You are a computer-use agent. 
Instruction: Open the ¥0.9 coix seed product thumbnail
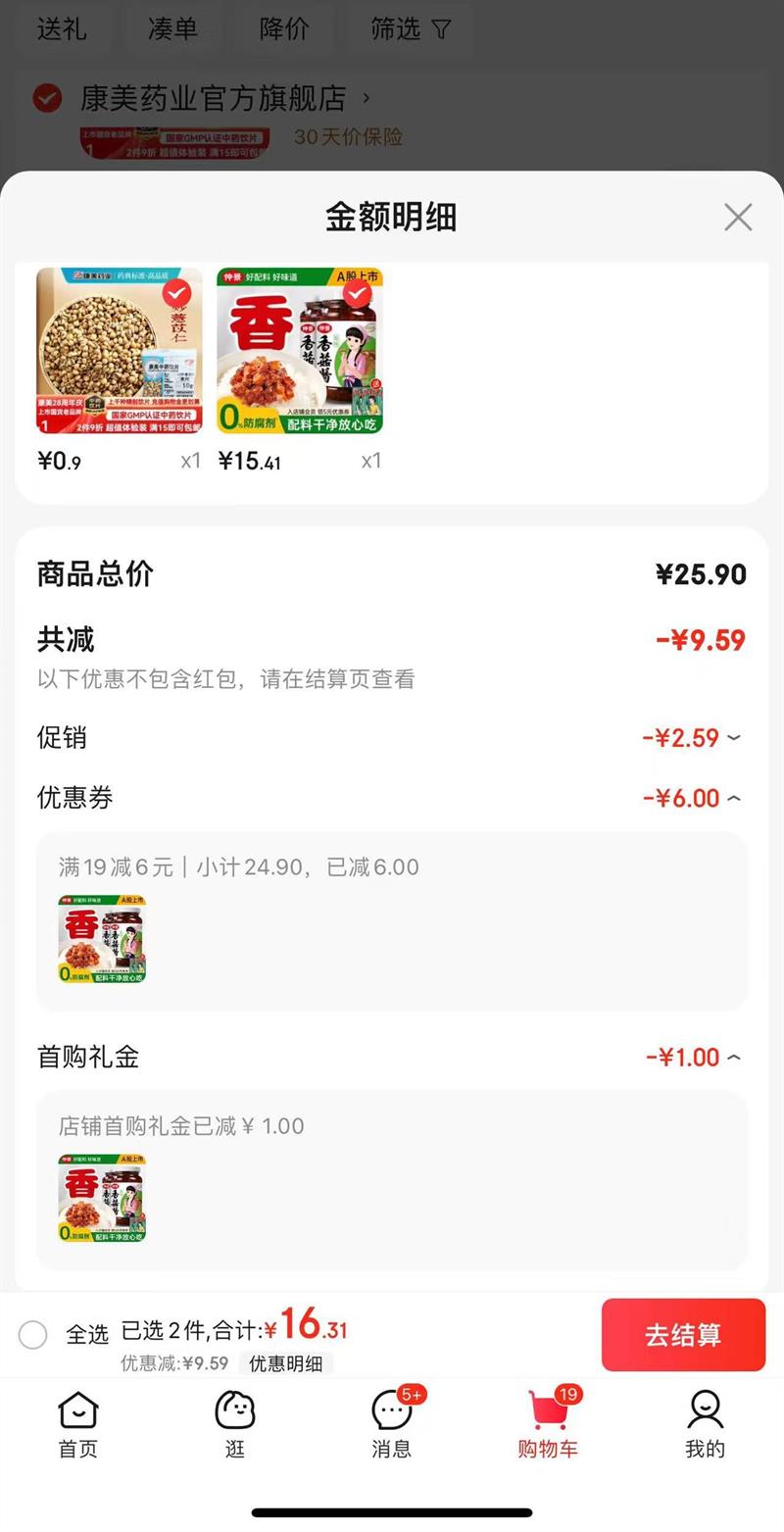120,350
